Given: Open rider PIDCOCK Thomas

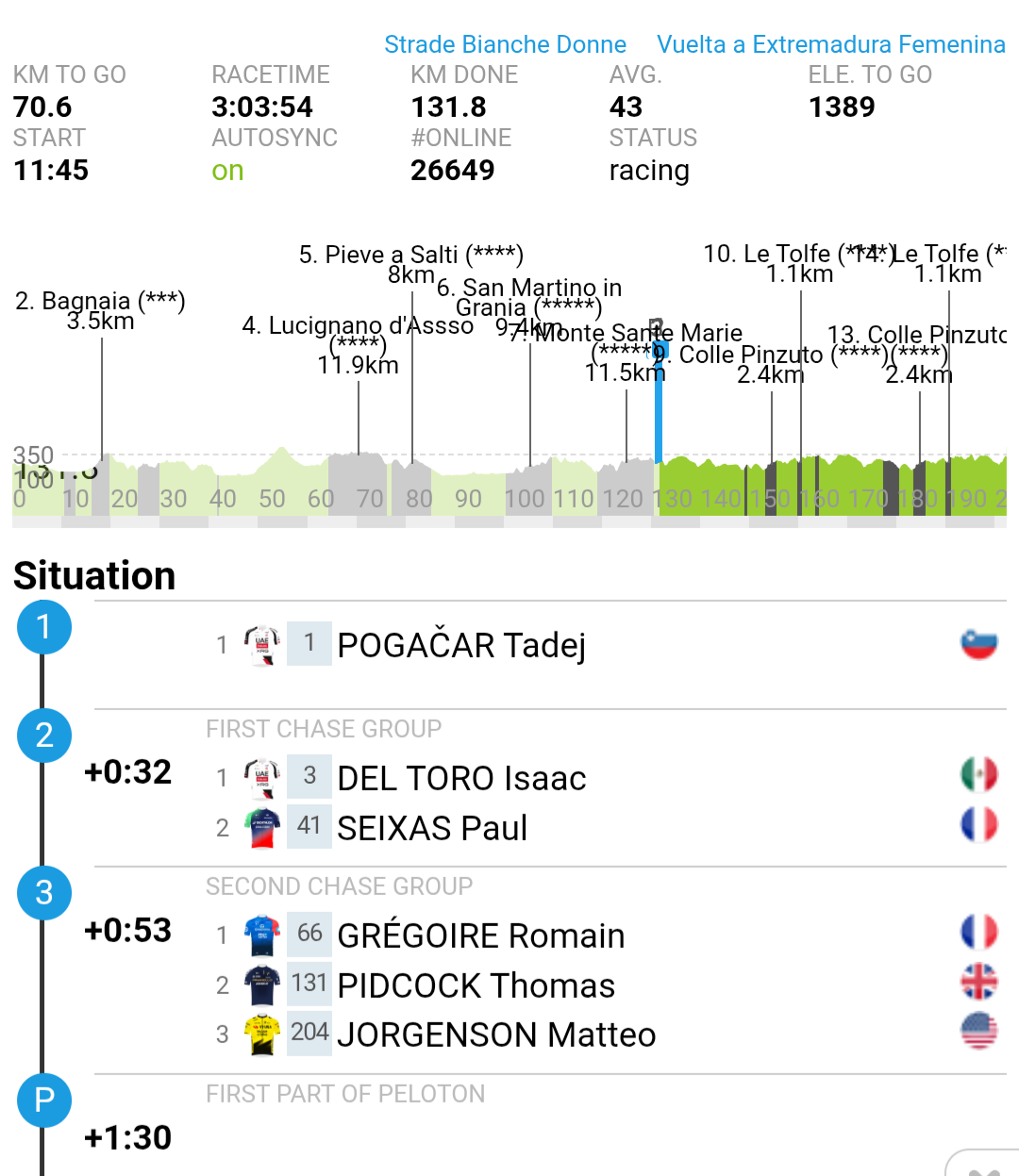Looking at the screenshot, I should (x=476, y=986).
